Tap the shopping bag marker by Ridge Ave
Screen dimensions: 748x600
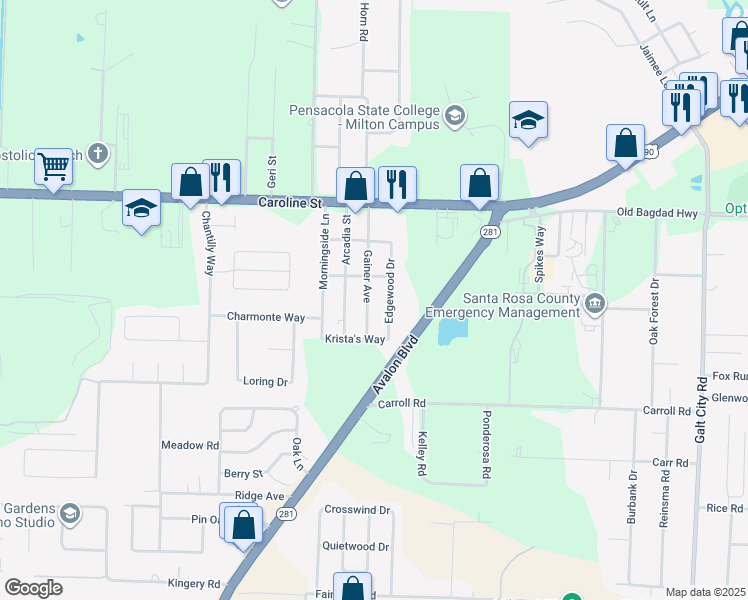pos(243,524)
